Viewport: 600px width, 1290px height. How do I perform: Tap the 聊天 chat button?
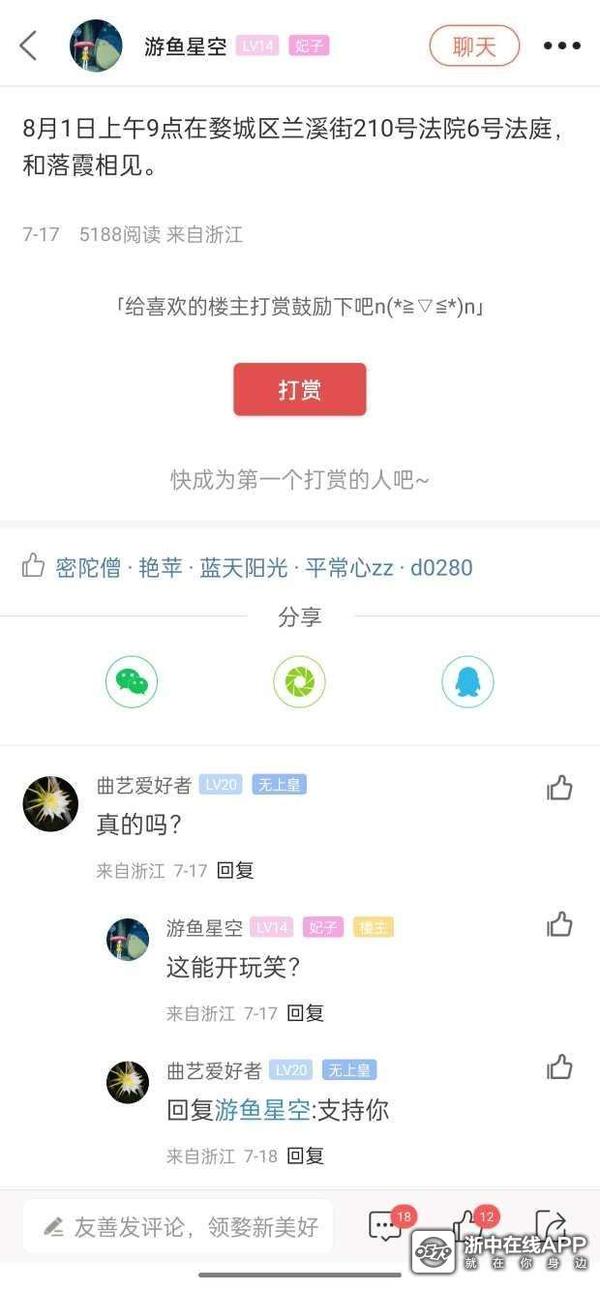(x=474, y=46)
